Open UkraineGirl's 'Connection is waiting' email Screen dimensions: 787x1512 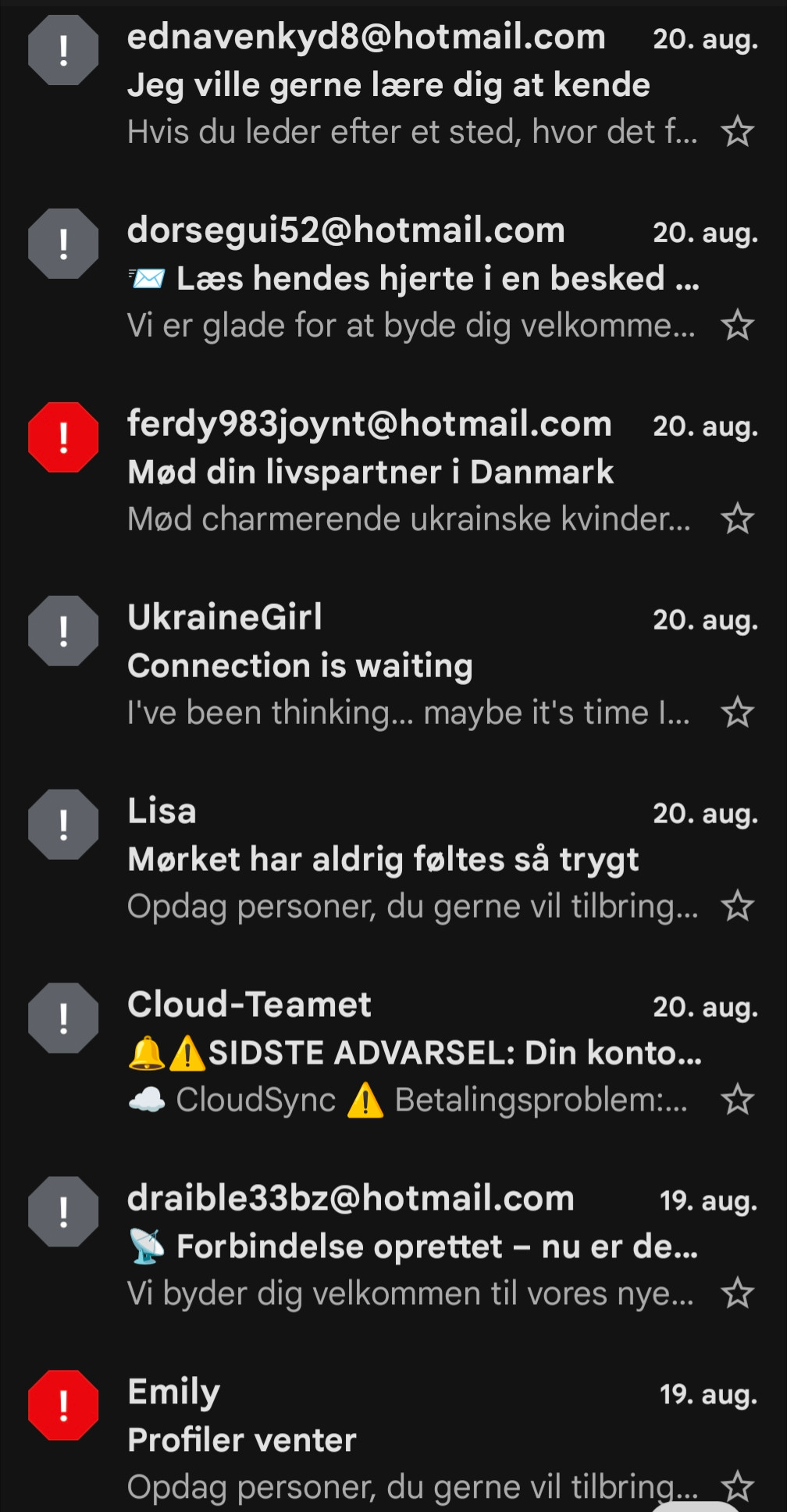click(x=393, y=665)
